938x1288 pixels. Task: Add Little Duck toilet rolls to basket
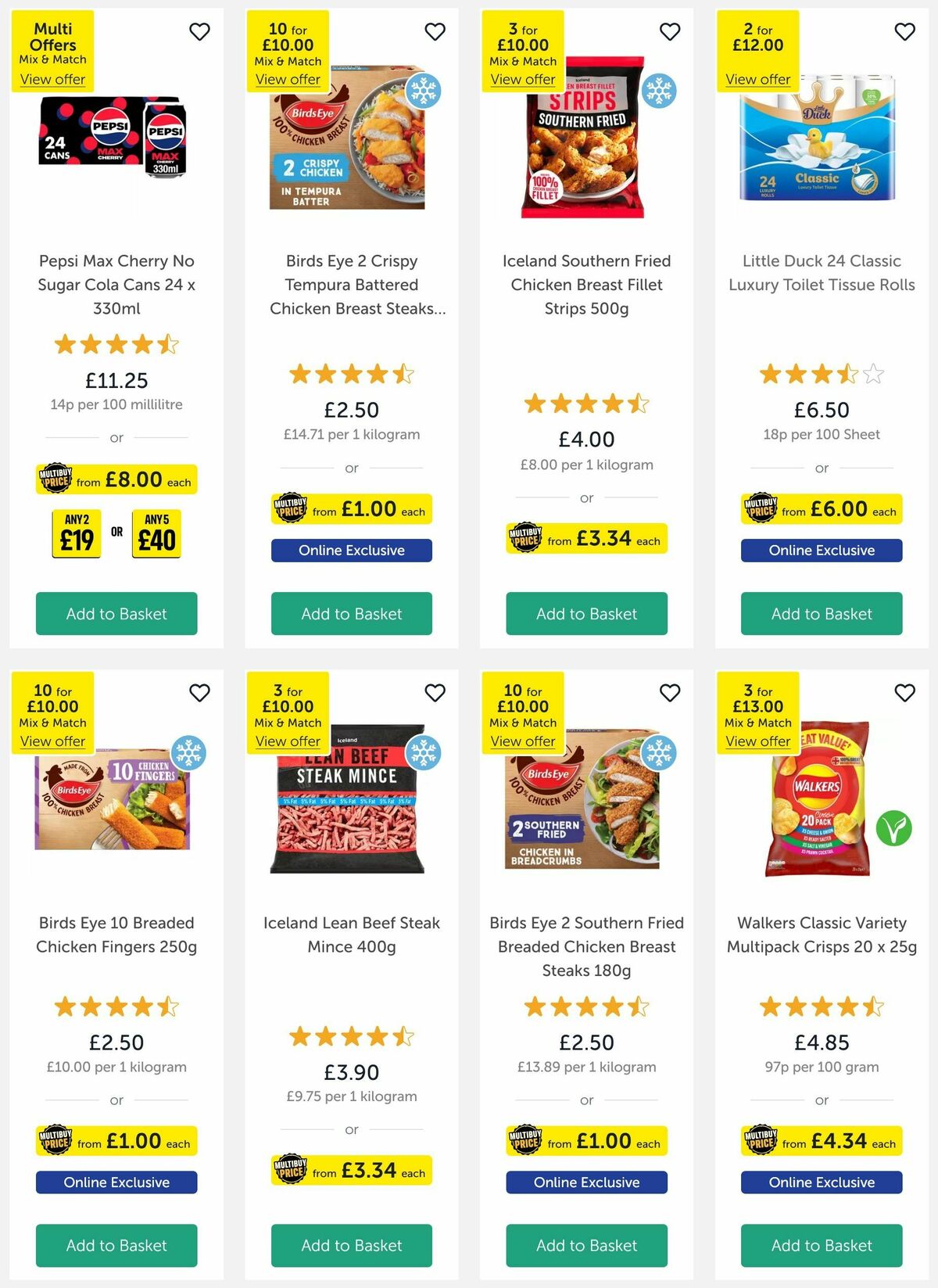pyautogui.click(x=822, y=614)
